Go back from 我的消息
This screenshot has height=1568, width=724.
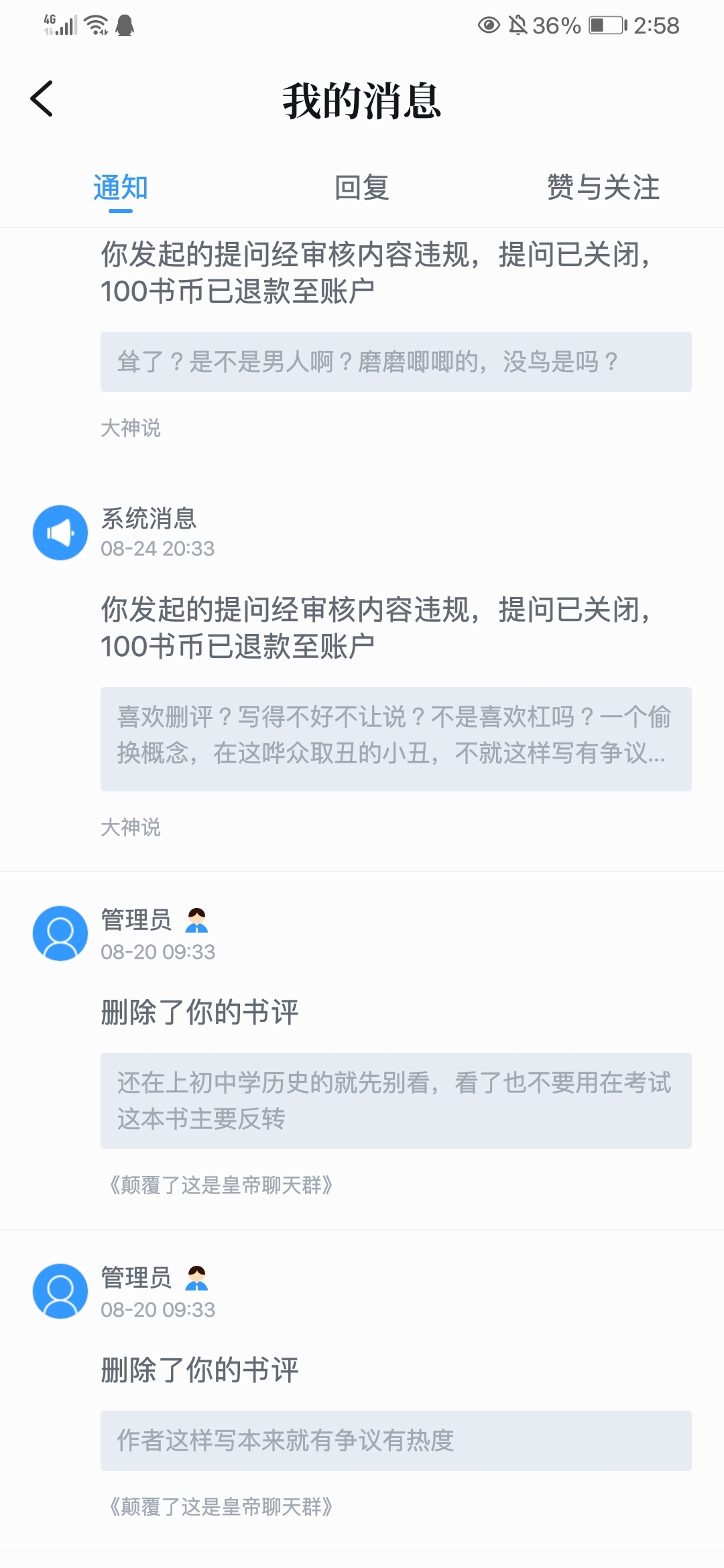(42, 99)
